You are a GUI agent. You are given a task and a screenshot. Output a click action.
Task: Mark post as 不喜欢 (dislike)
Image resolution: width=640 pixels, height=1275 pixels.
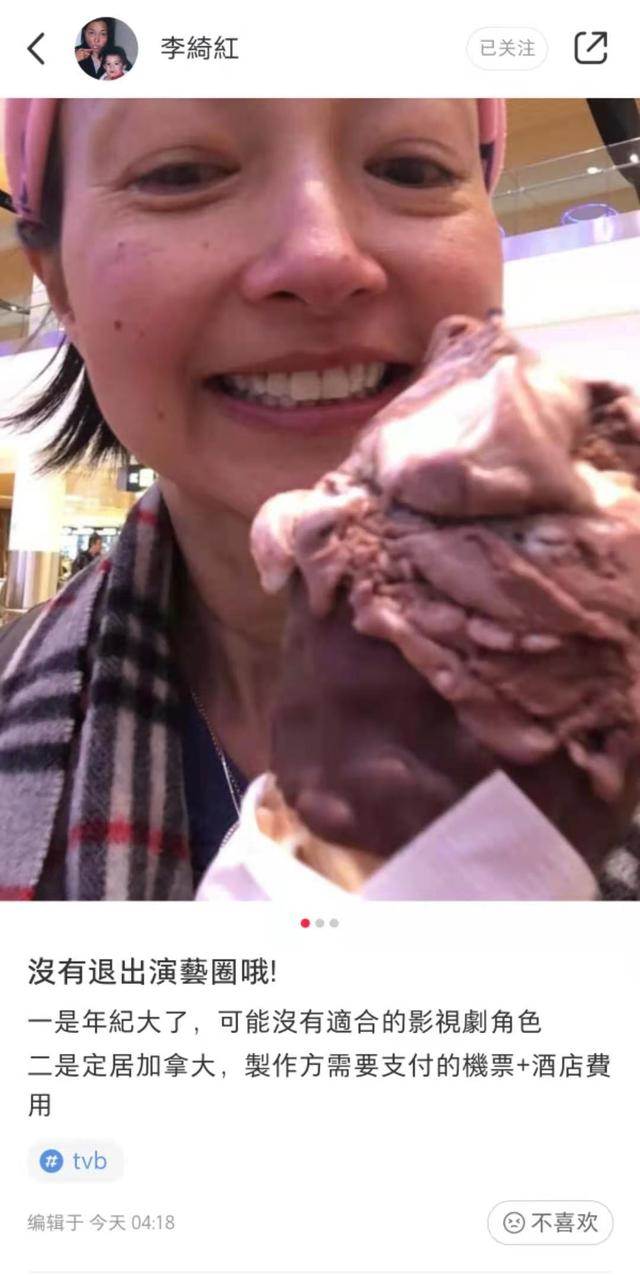(550, 1222)
